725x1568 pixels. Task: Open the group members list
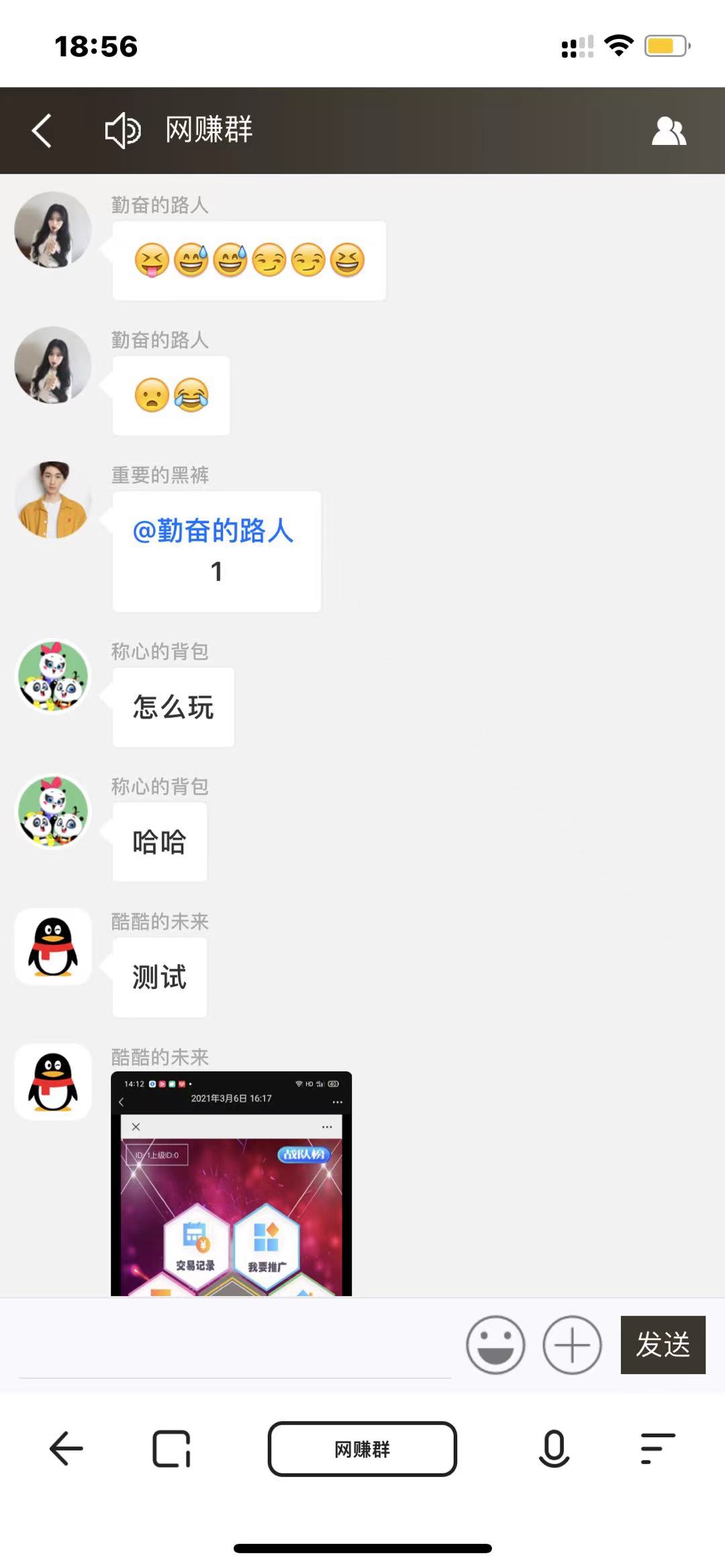669,131
